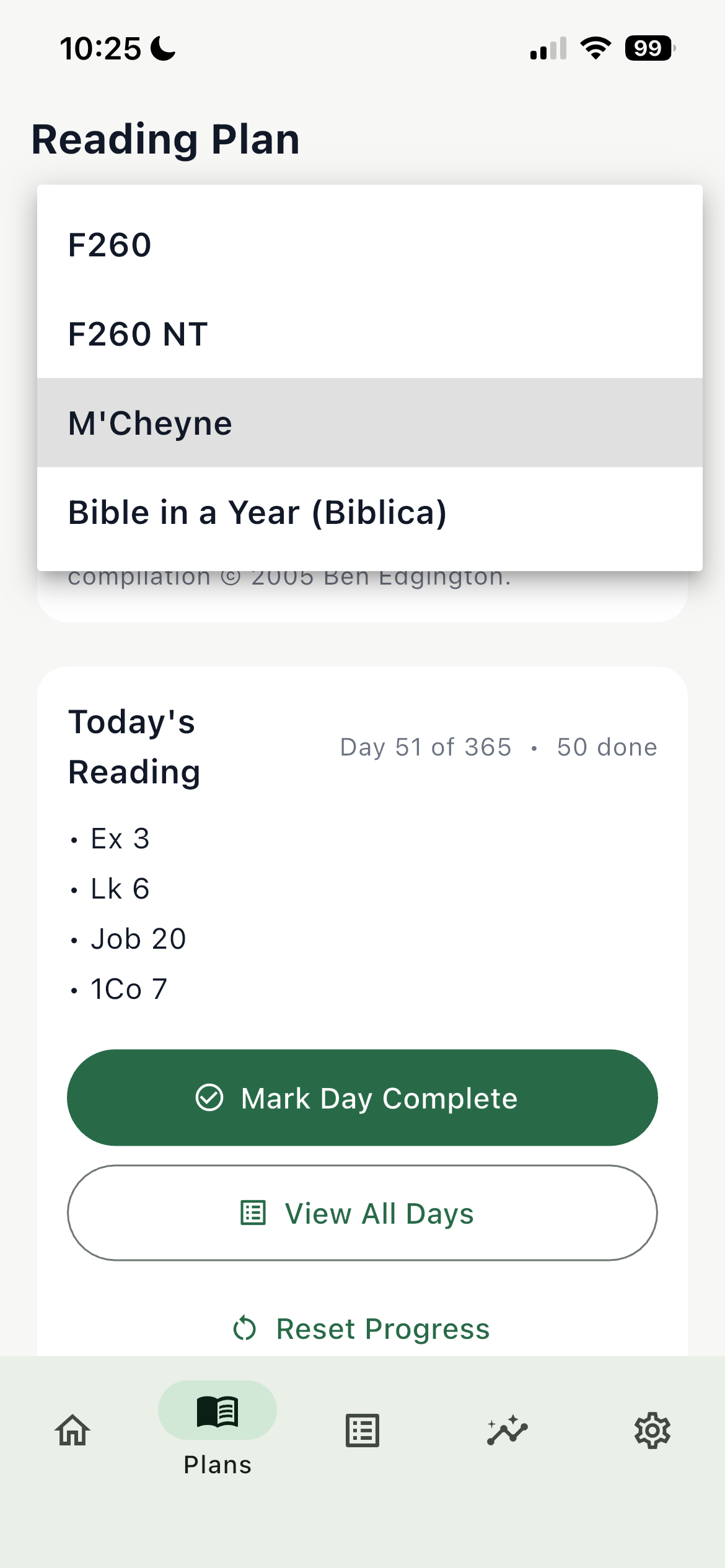
Task: Tap the reading list icon in bottom nav
Action: [x=362, y=1431]
